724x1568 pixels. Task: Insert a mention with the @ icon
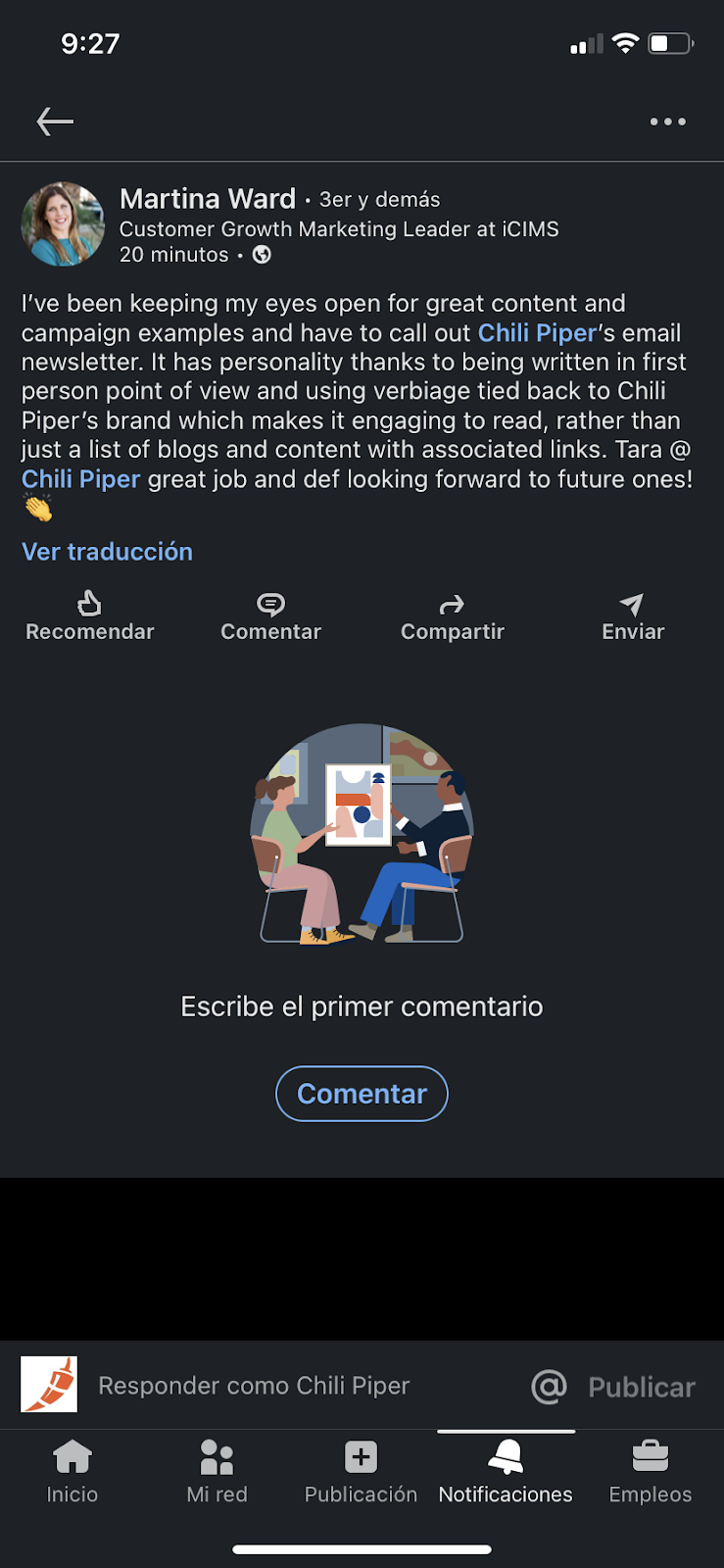coord(549,1387)
